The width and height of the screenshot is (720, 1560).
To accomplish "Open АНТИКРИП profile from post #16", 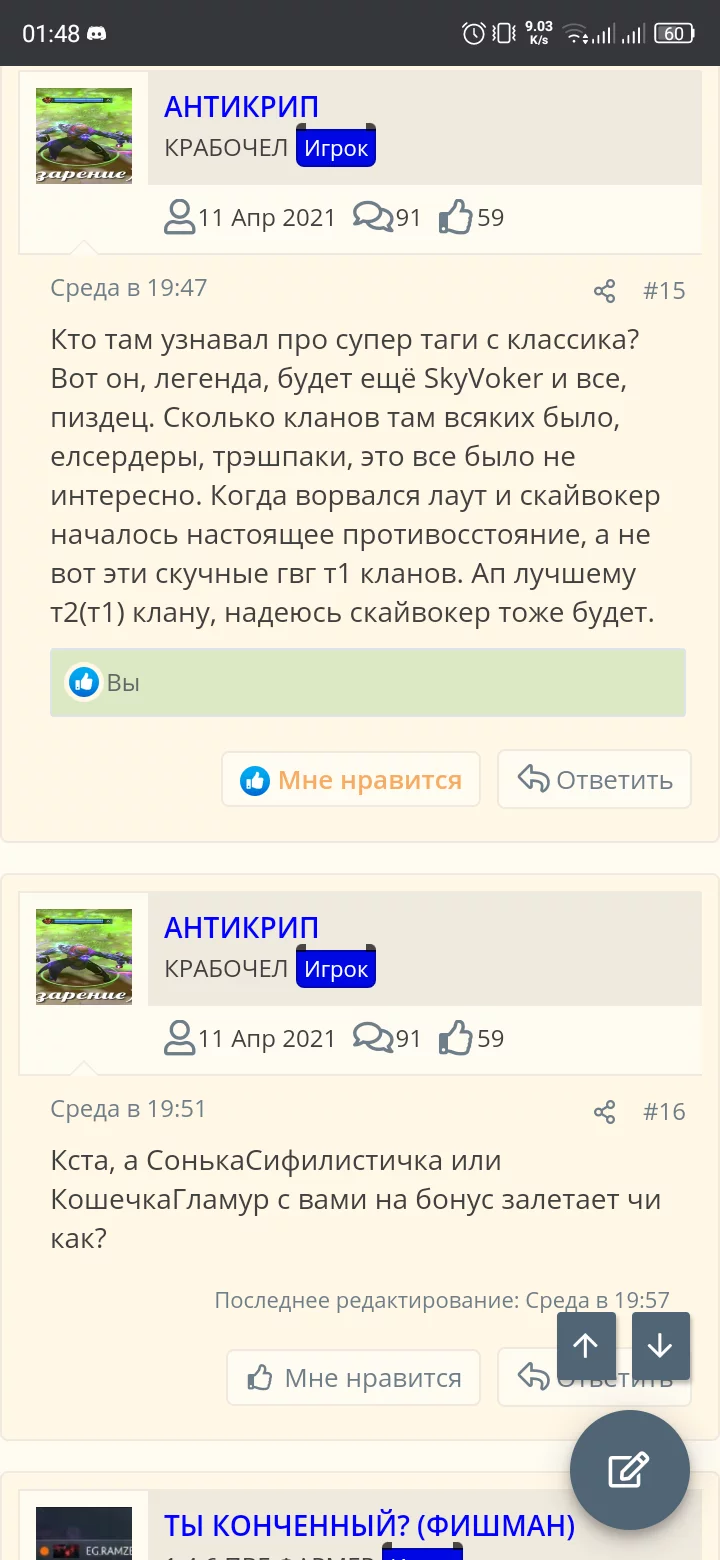I will click(x=241, y=928).
